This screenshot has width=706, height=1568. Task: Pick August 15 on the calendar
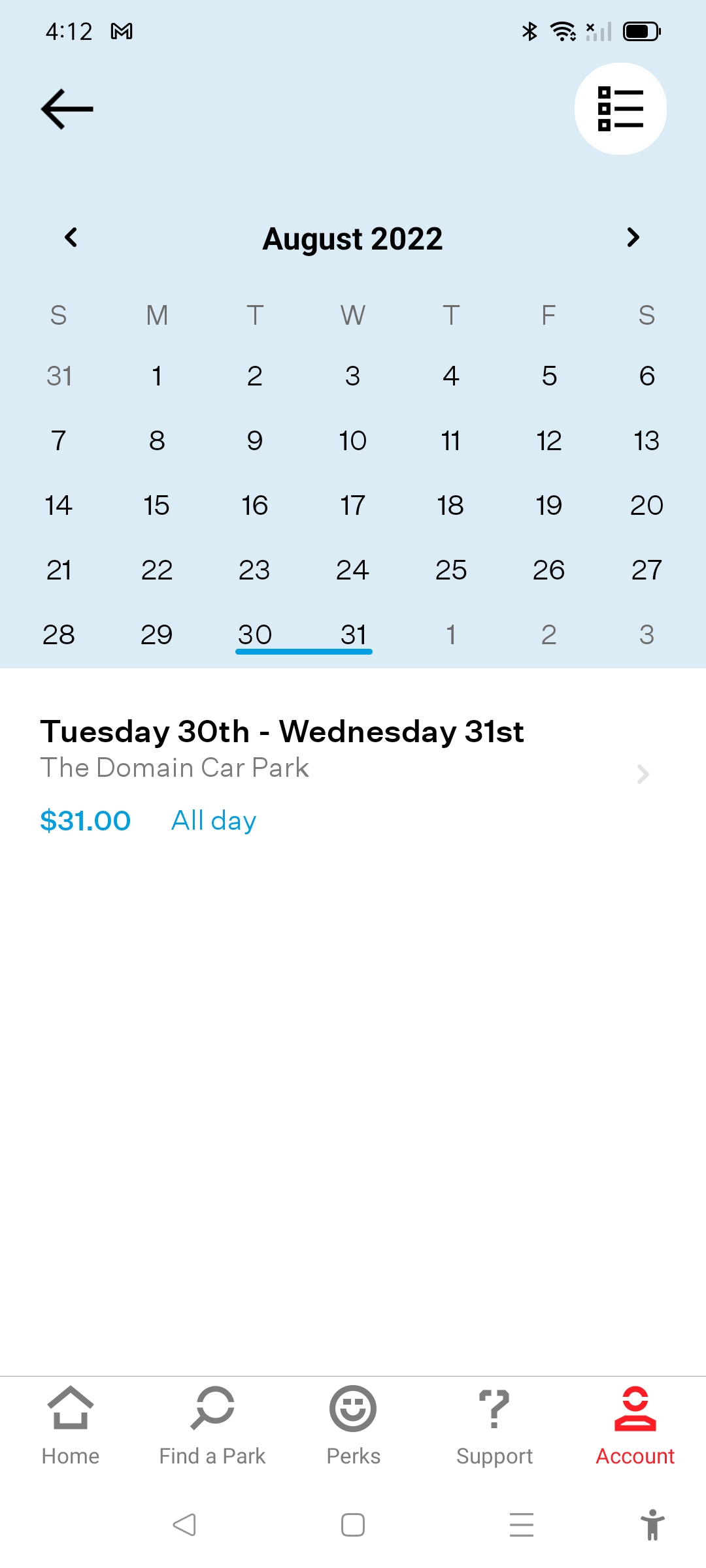(157, 505)
